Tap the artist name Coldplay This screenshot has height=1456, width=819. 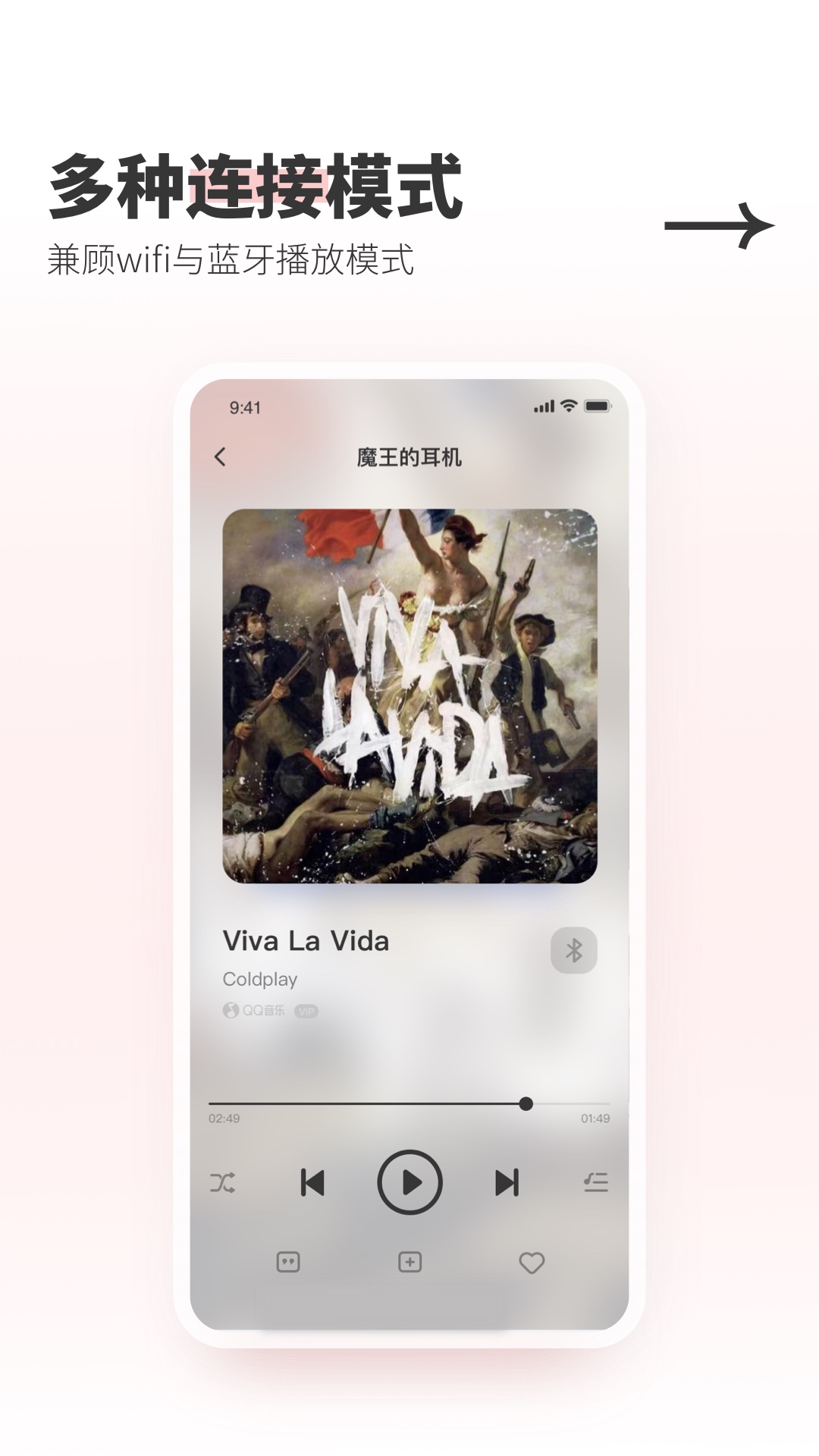(262, 979)
